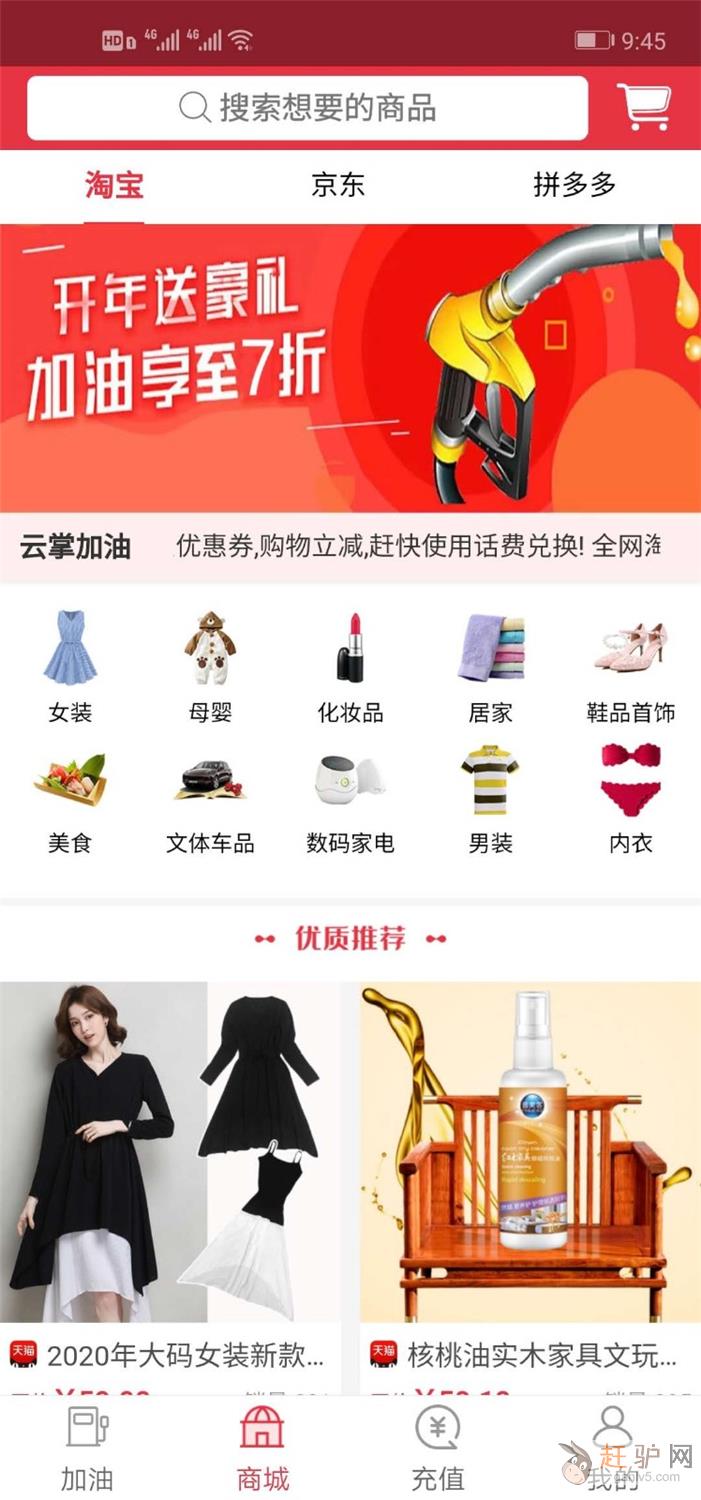Open the 加油享至7折 promo banner
The height and width of the screenshot is (1500, 701).
(x=350, y=367)
